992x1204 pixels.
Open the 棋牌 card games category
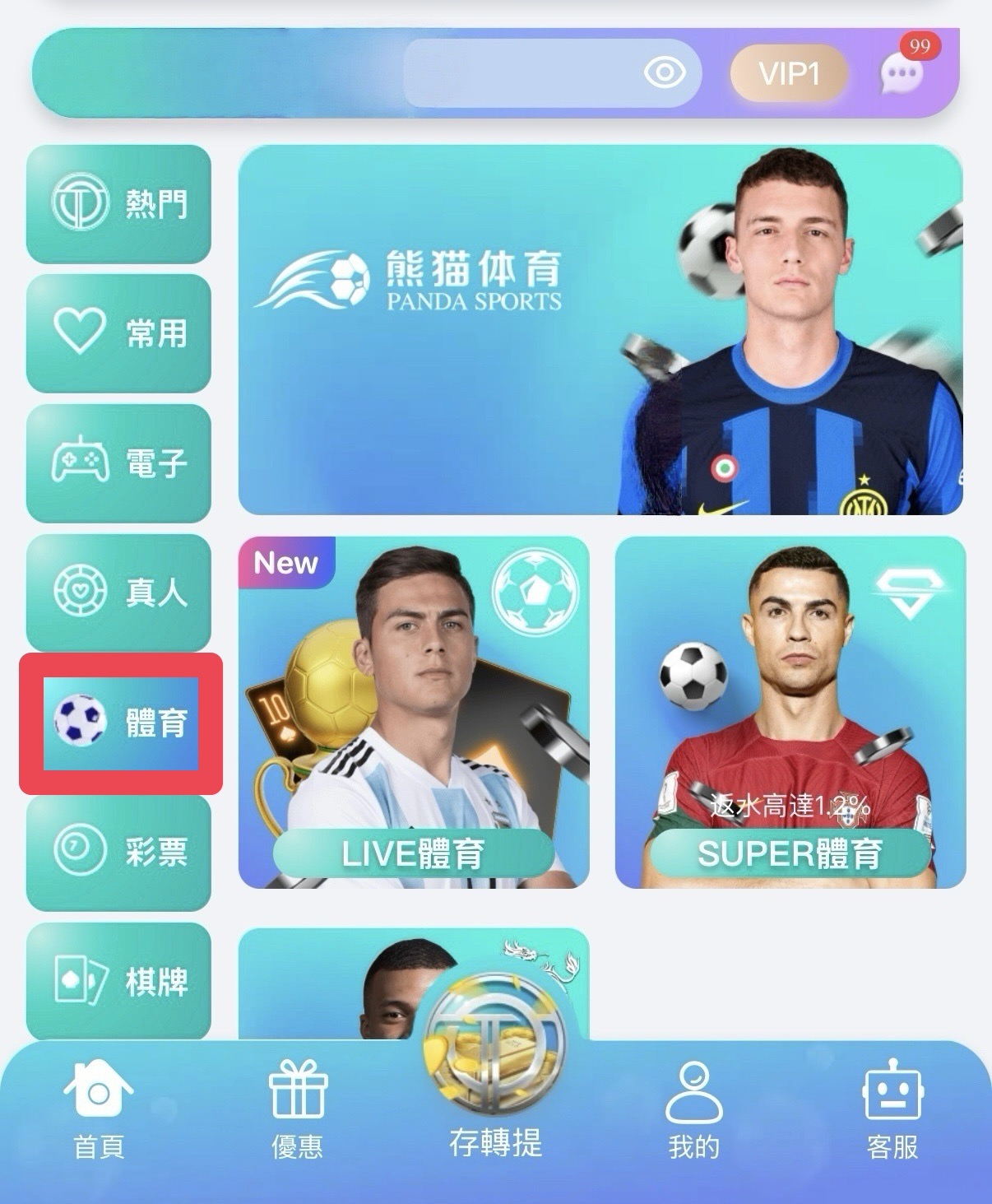coord(119,980)
